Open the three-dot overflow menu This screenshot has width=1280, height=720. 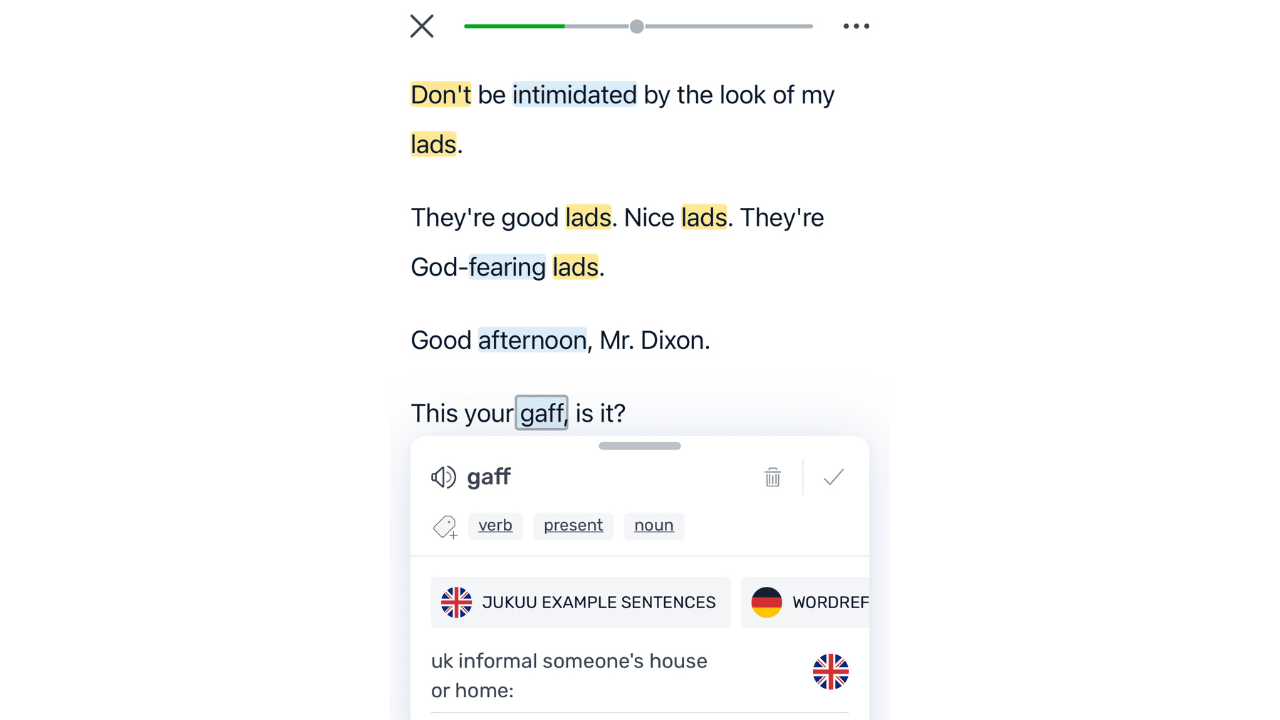pyautogui.click(x=856, y=27)
